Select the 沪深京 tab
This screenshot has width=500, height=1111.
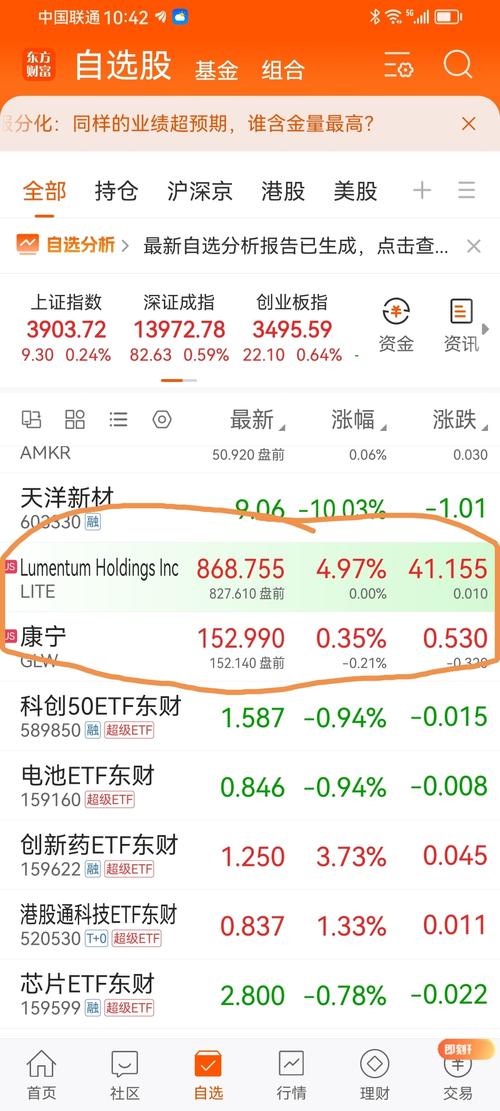click(x=200, y=191)
